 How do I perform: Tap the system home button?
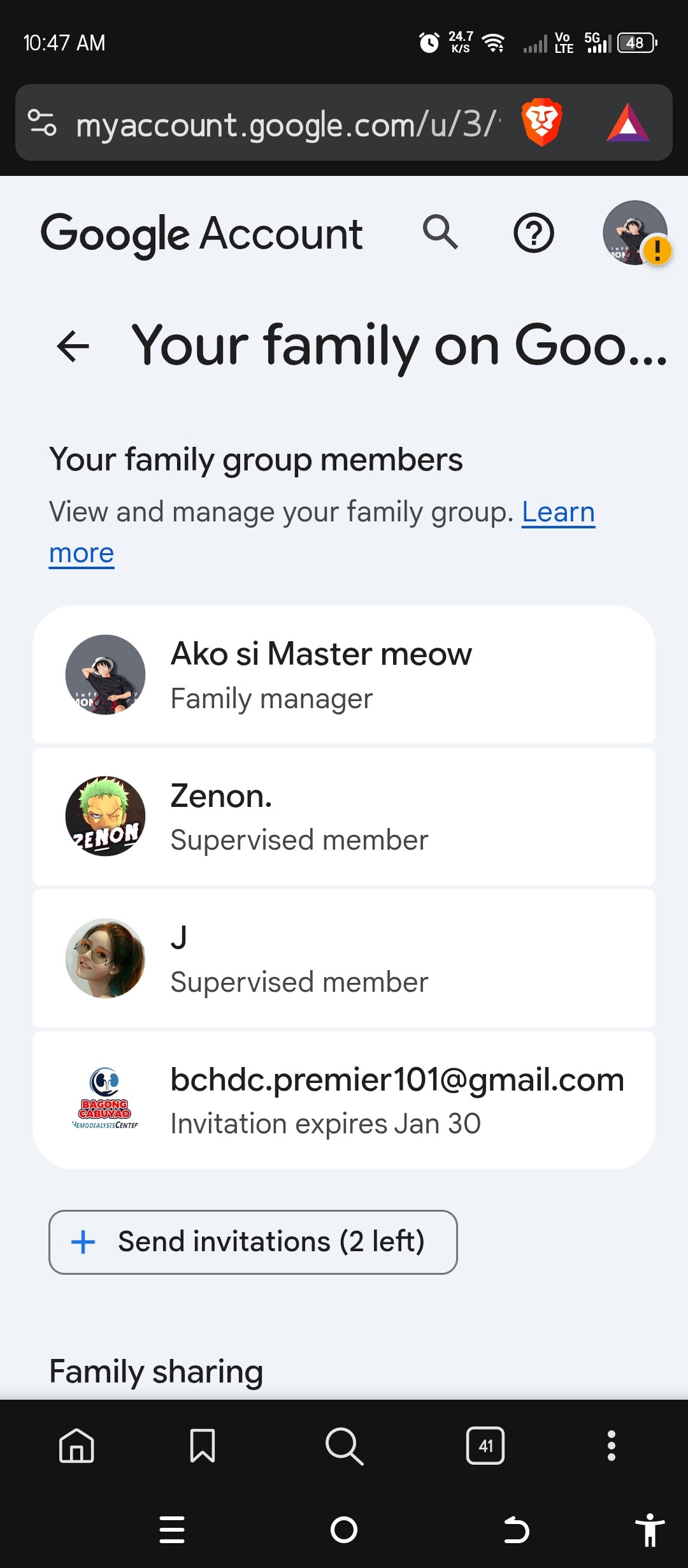click(344, 1530)
